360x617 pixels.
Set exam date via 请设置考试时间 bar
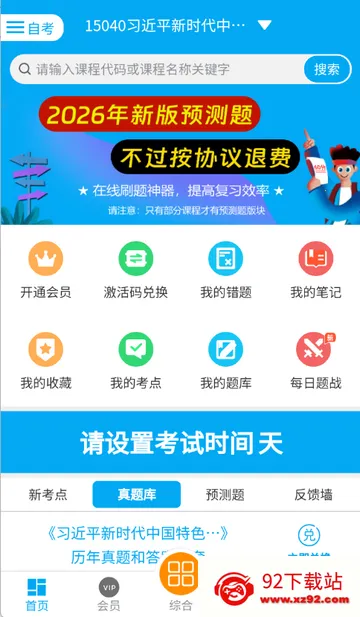click(x=180, y=442)
